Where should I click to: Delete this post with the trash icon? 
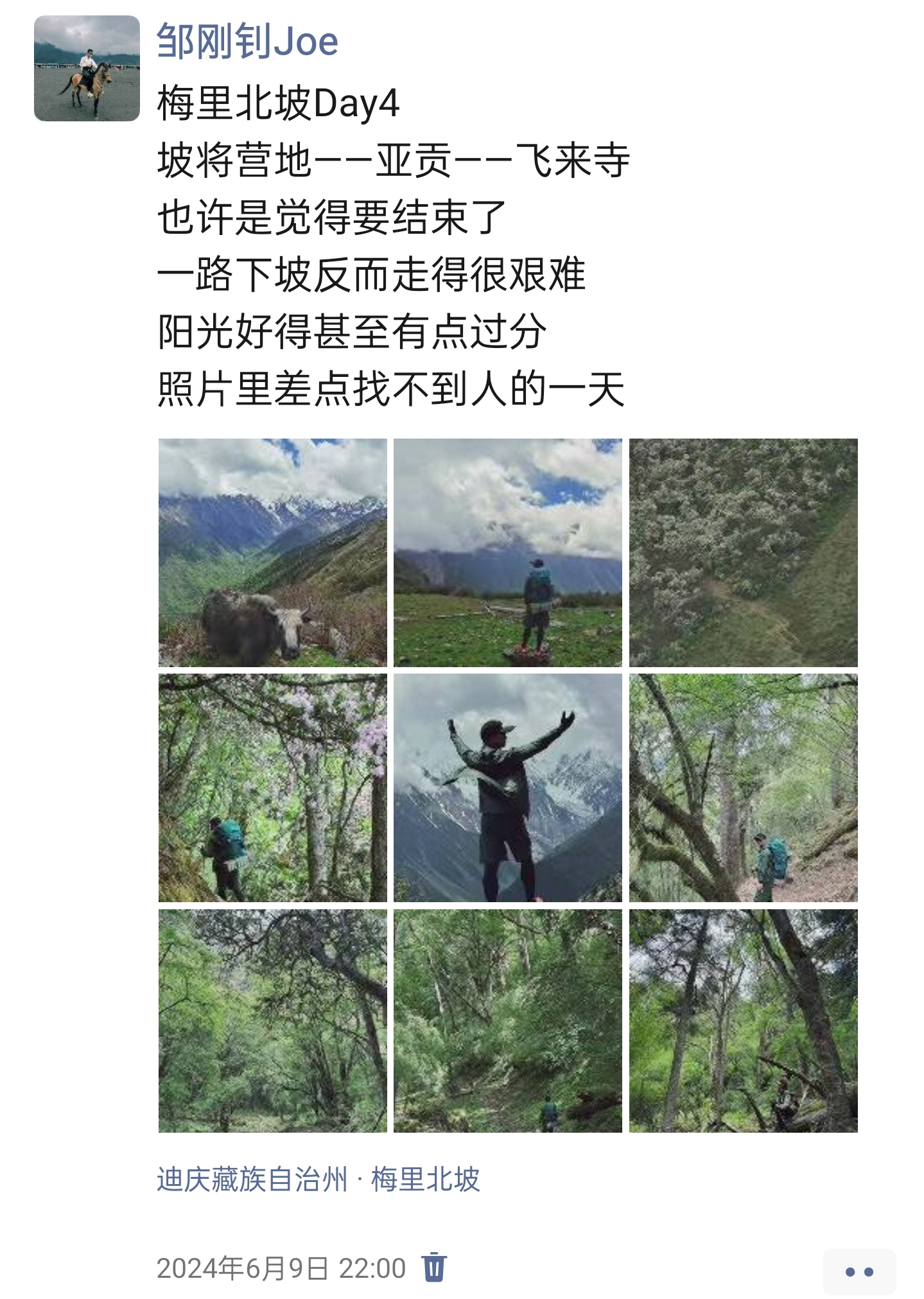tap(434, 1267)
